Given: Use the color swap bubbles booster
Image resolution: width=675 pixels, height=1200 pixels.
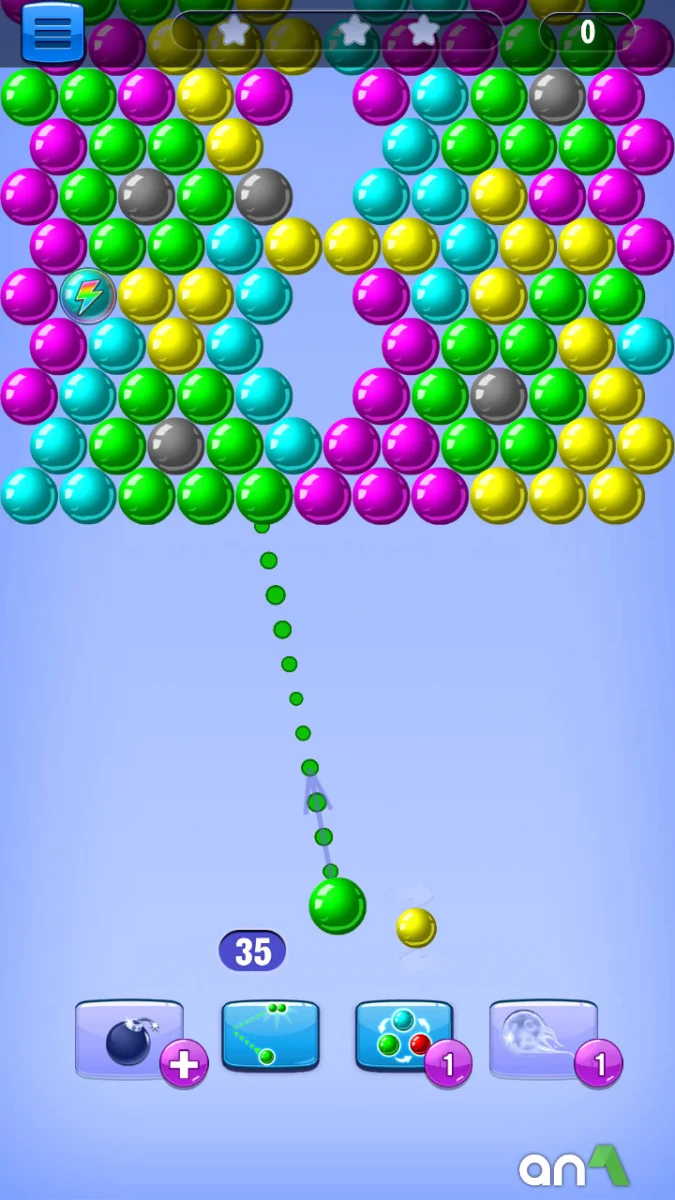Looking at the screenshot, I should 404,1035.
